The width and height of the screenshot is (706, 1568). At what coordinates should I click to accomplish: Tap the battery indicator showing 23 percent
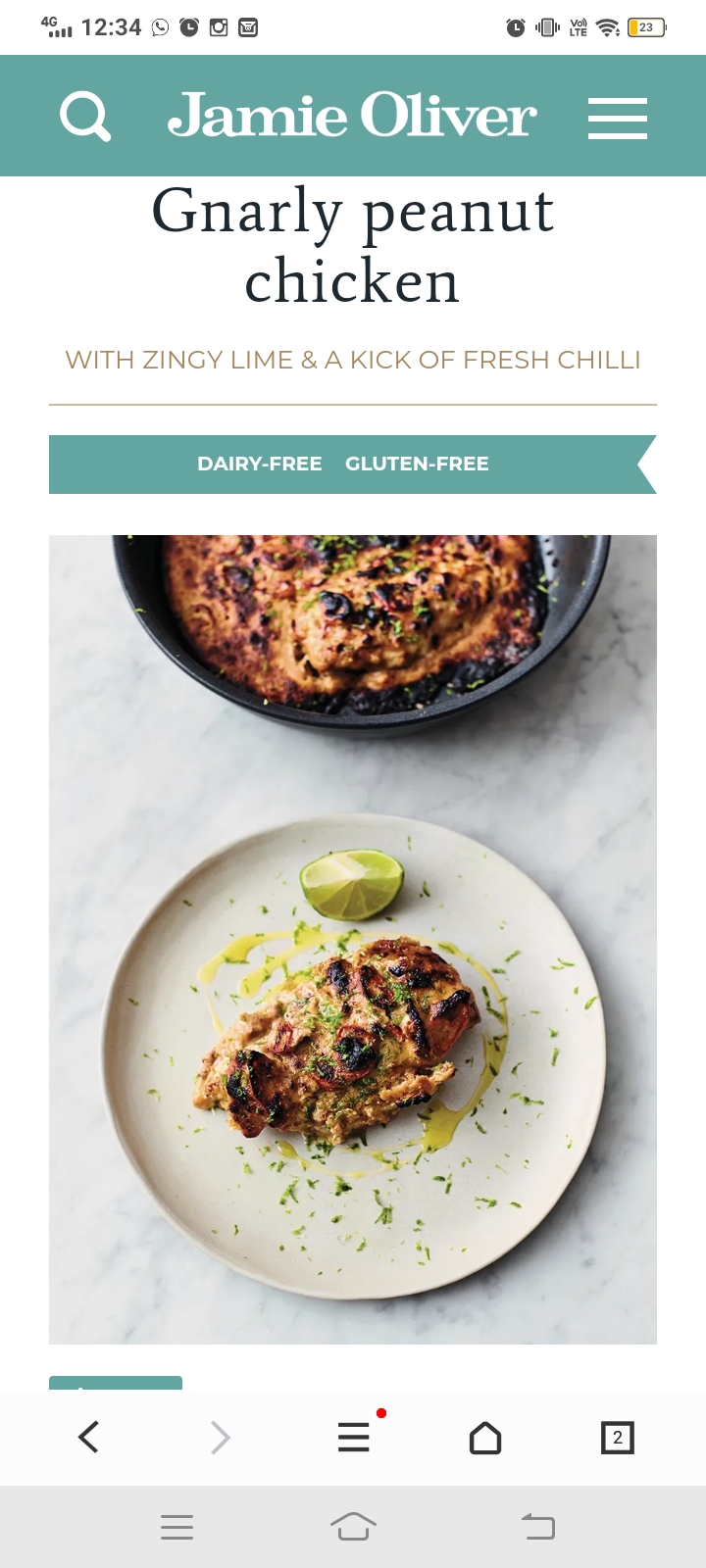click(x=646, y=27)
